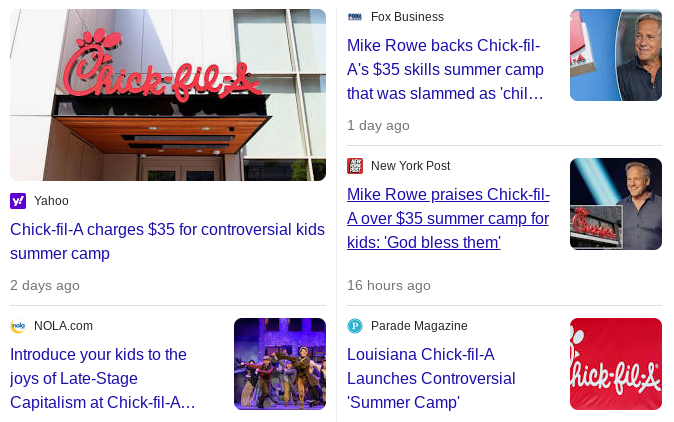Open NOLA.com Late-Stage Capitalism article
Screen dimensions: 674x422
(102, 378)
